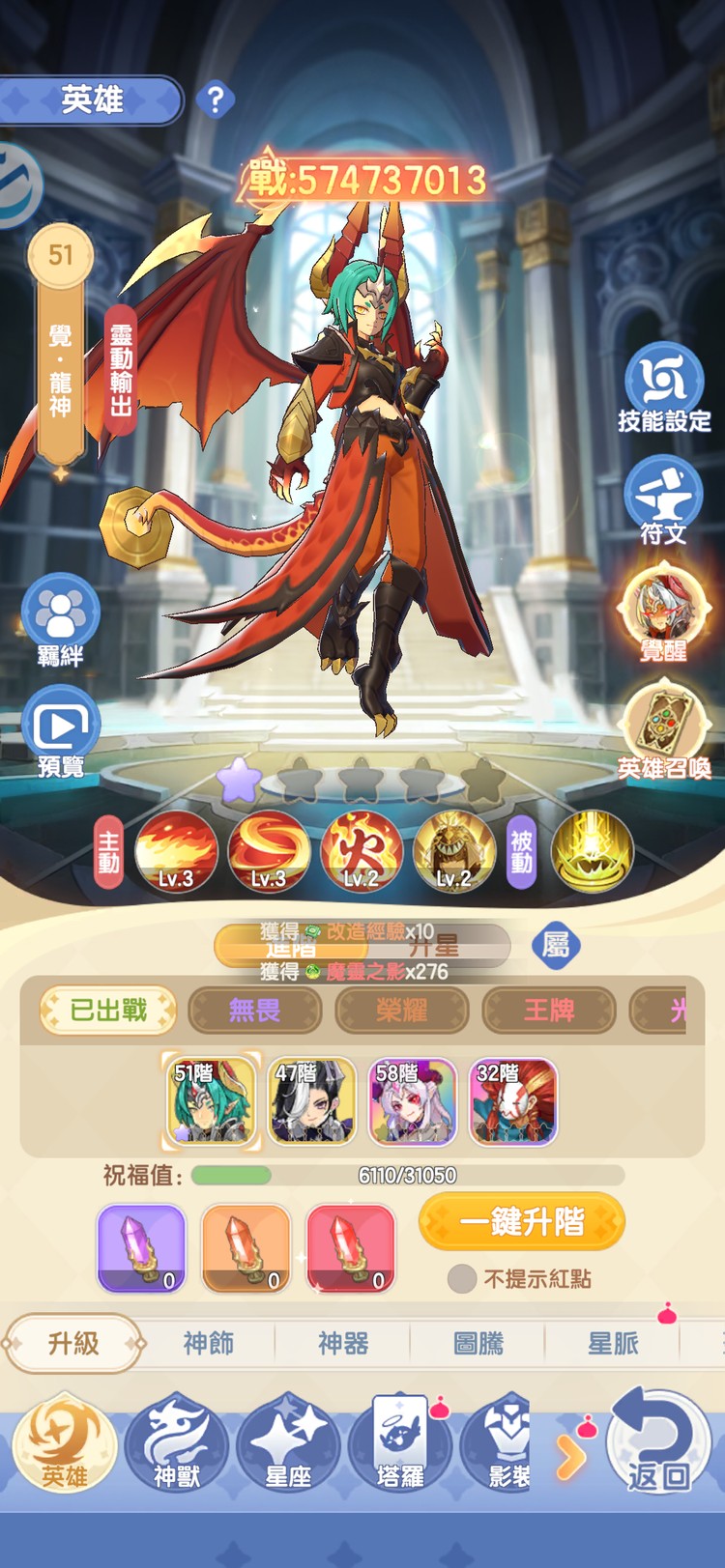Select the 58階 hero portrait

(x=412, y=1101)
